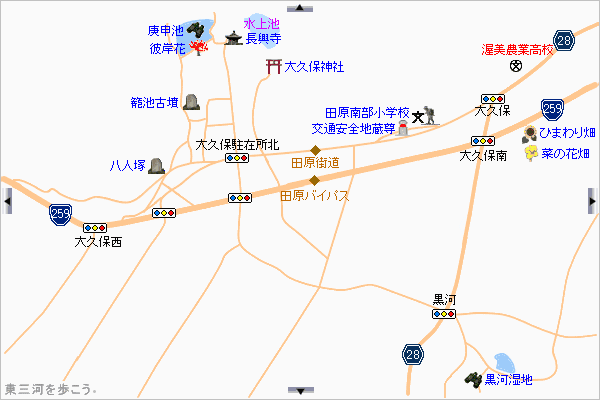Open the 菜の花畑 flower field spot
Image resolution: width=600 pixels, height=400 pixels.
click(530, 153)
